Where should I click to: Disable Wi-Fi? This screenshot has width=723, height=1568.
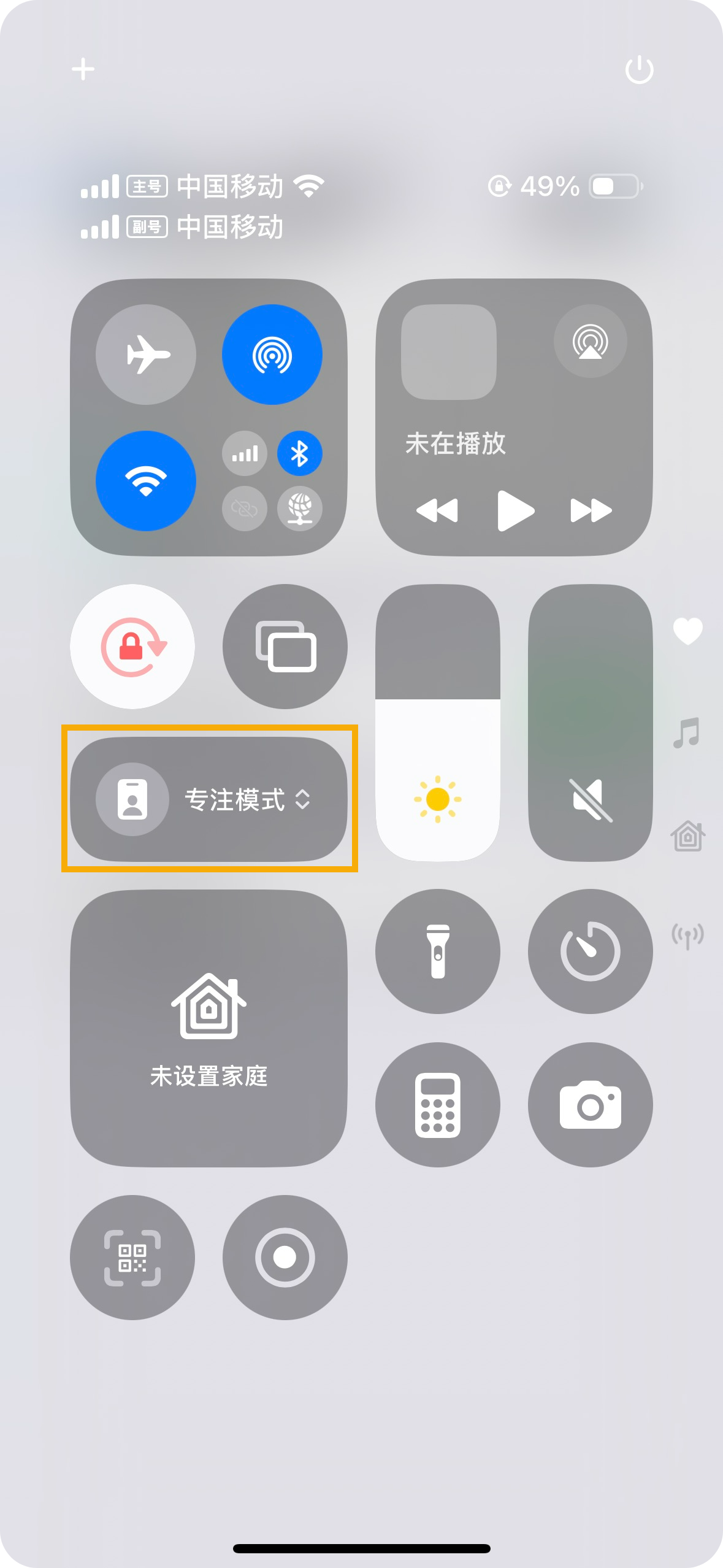click(x=146, y=480)
